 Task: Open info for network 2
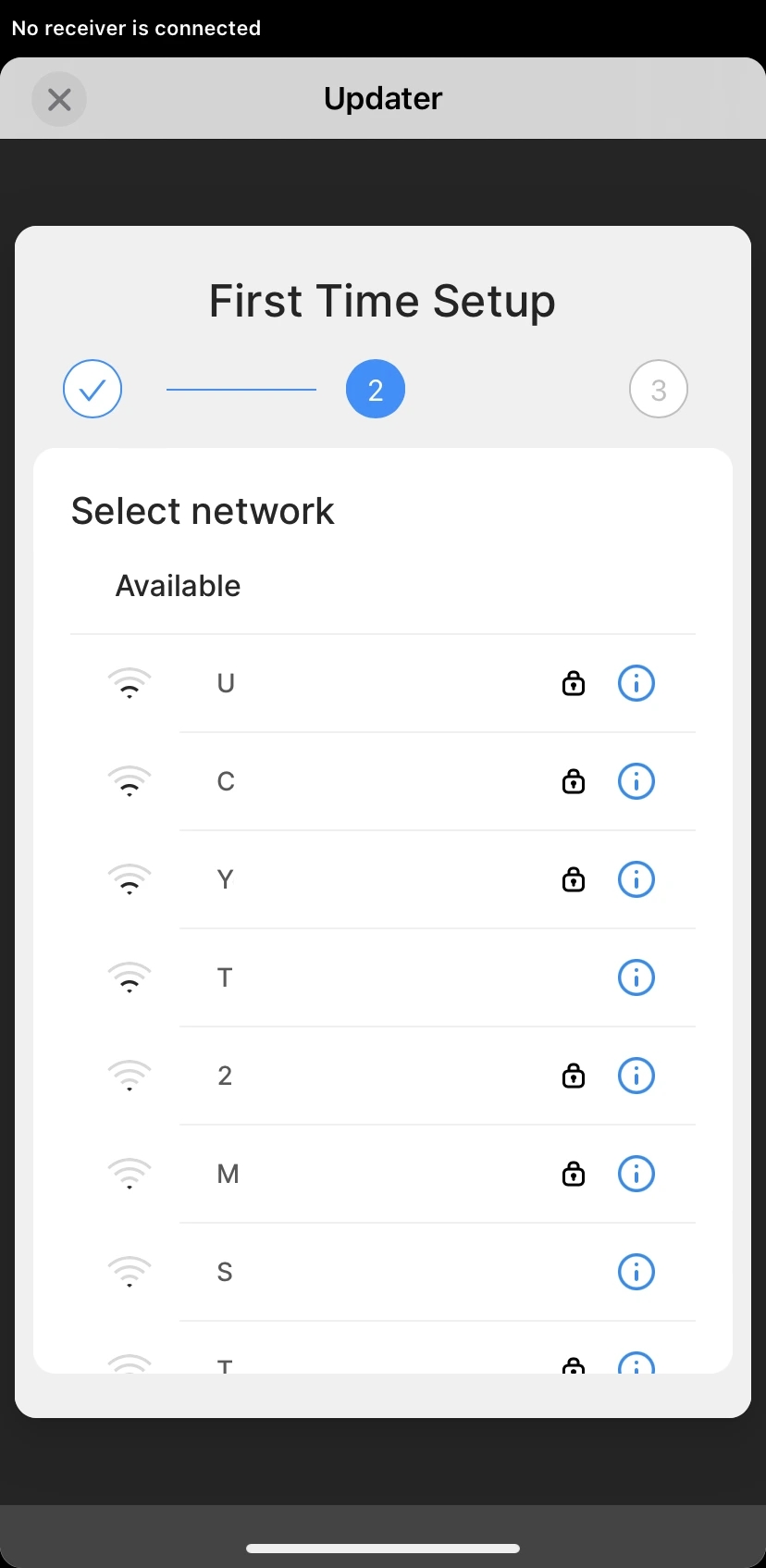[636, 1076]
